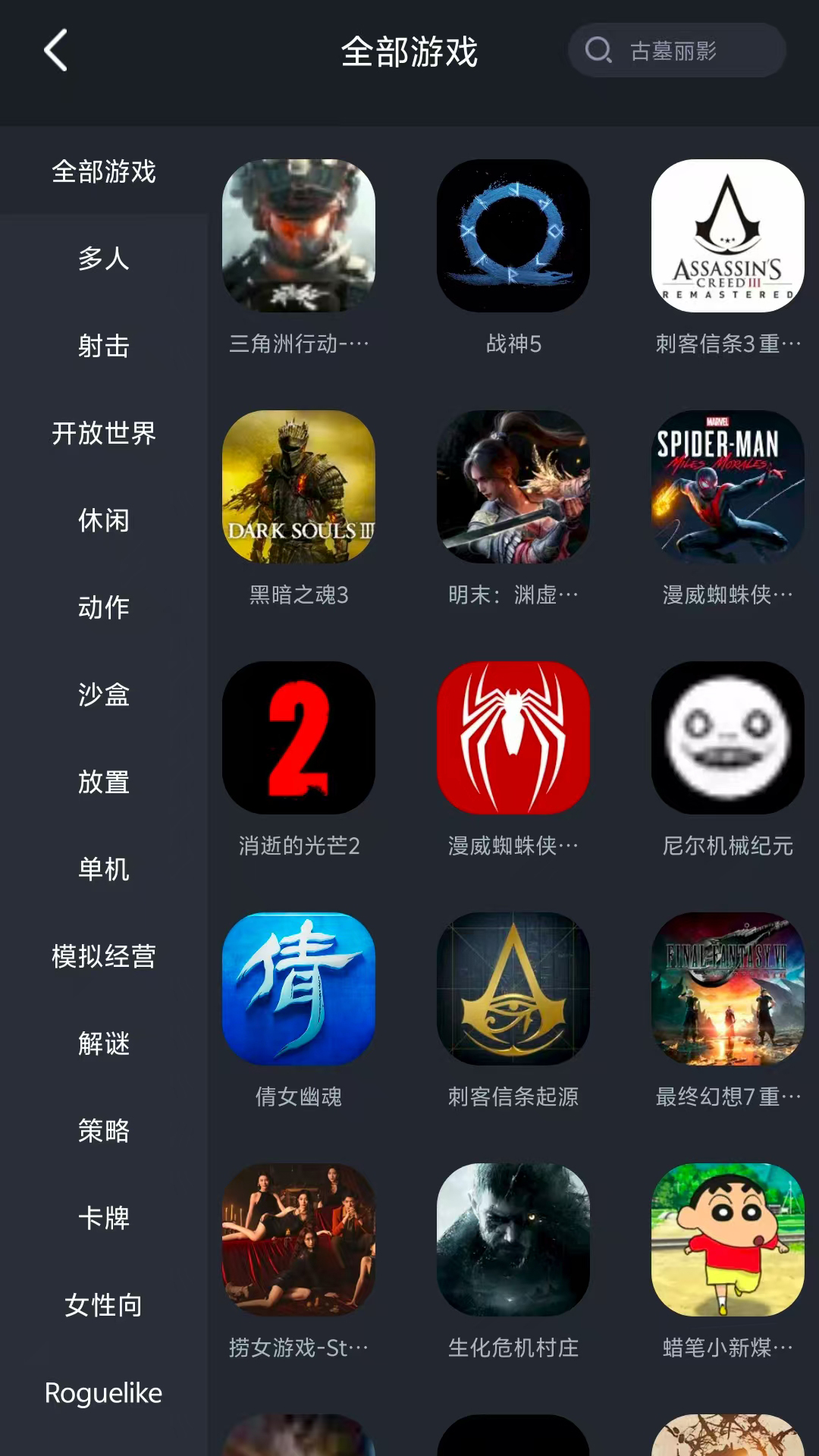The height and width of the screenshot is (1456, 819).
Task: Select the 多人 category
Action: coord(104,259)
